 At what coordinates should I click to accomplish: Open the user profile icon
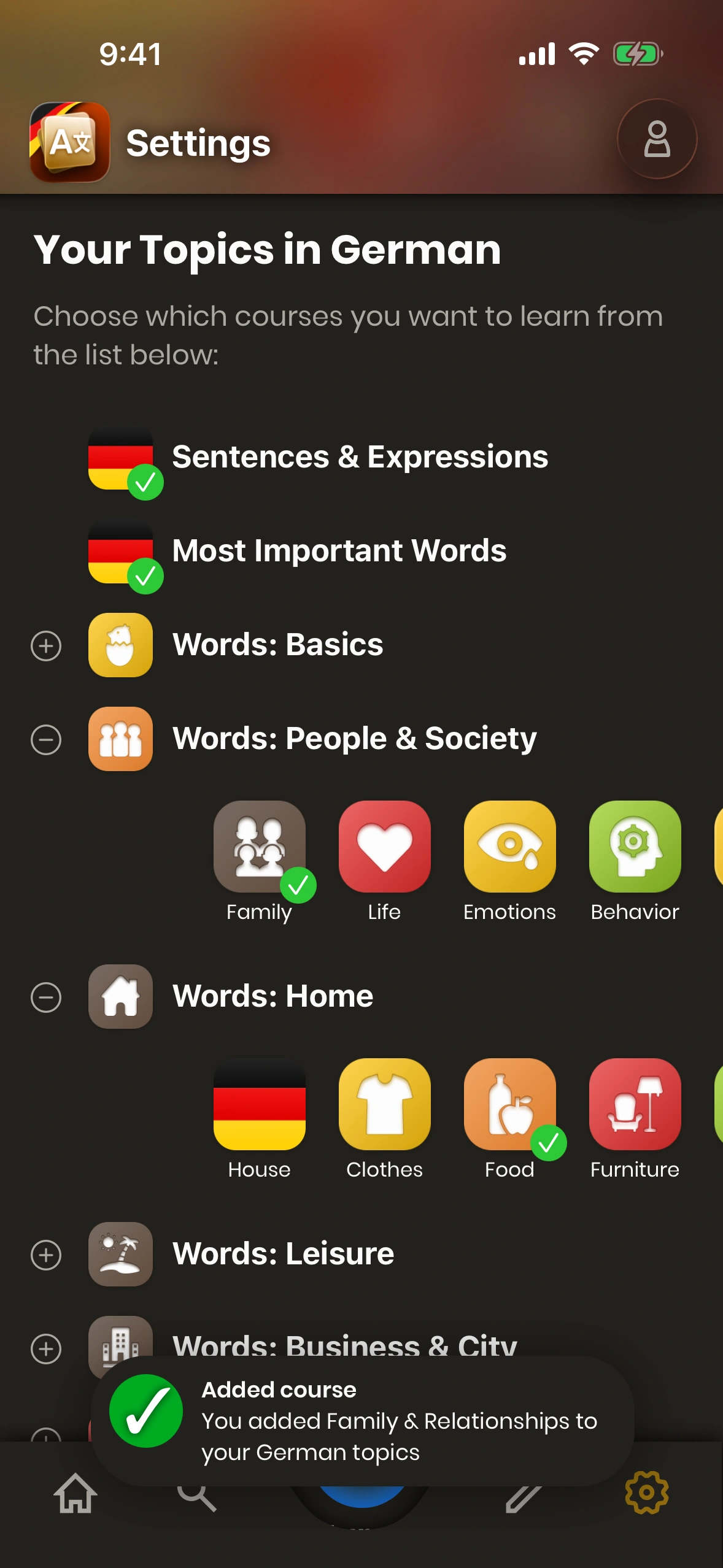tap(657, 139)
